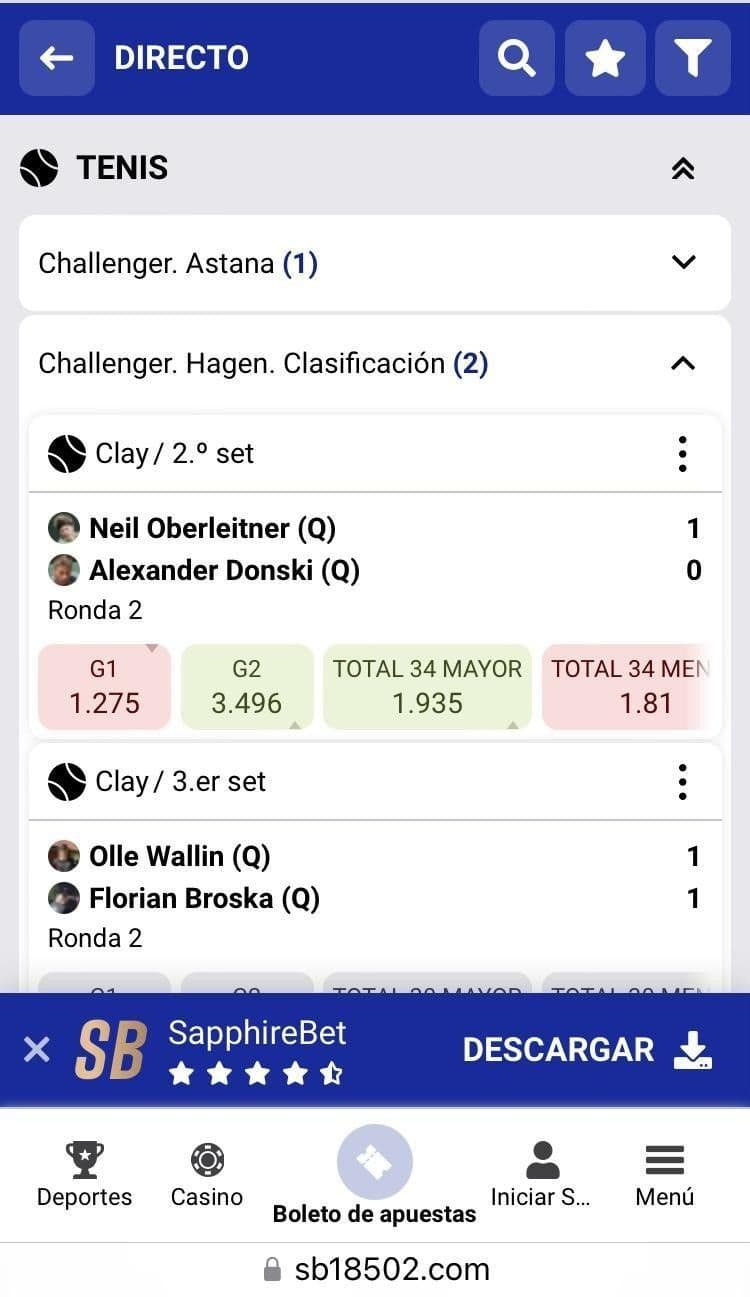Open favorites star in header

pyautogui.click(x=605, y=58)
